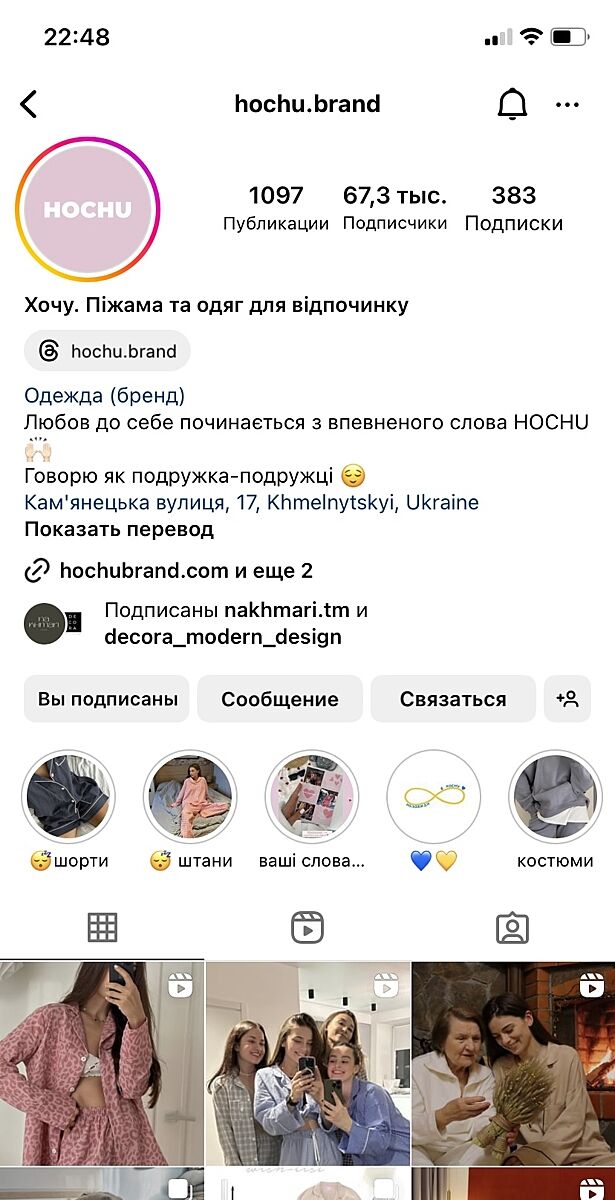Open the костюми story highlight
Image resolution: width=615 pixels, height=1200 pixels.
pos(555,798)
